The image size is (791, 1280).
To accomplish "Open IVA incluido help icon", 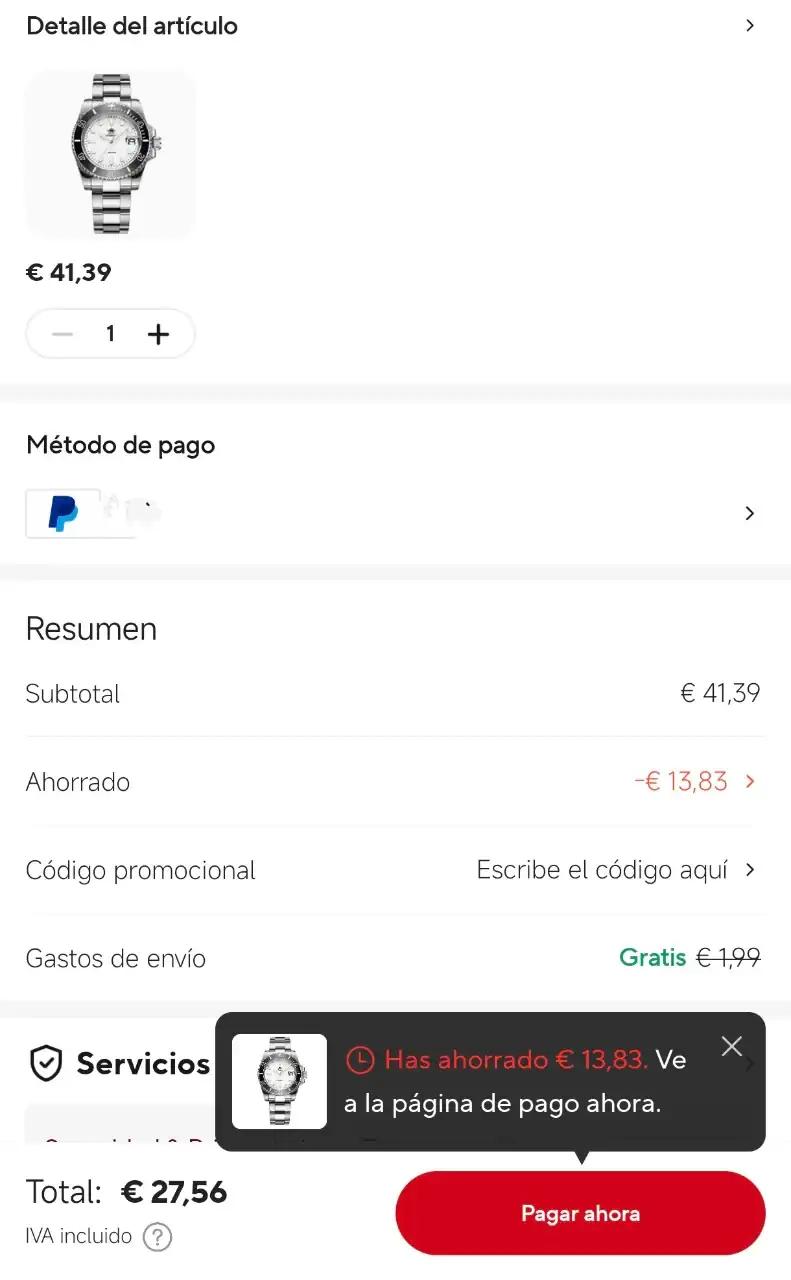I will click(x=157, y=1237).
